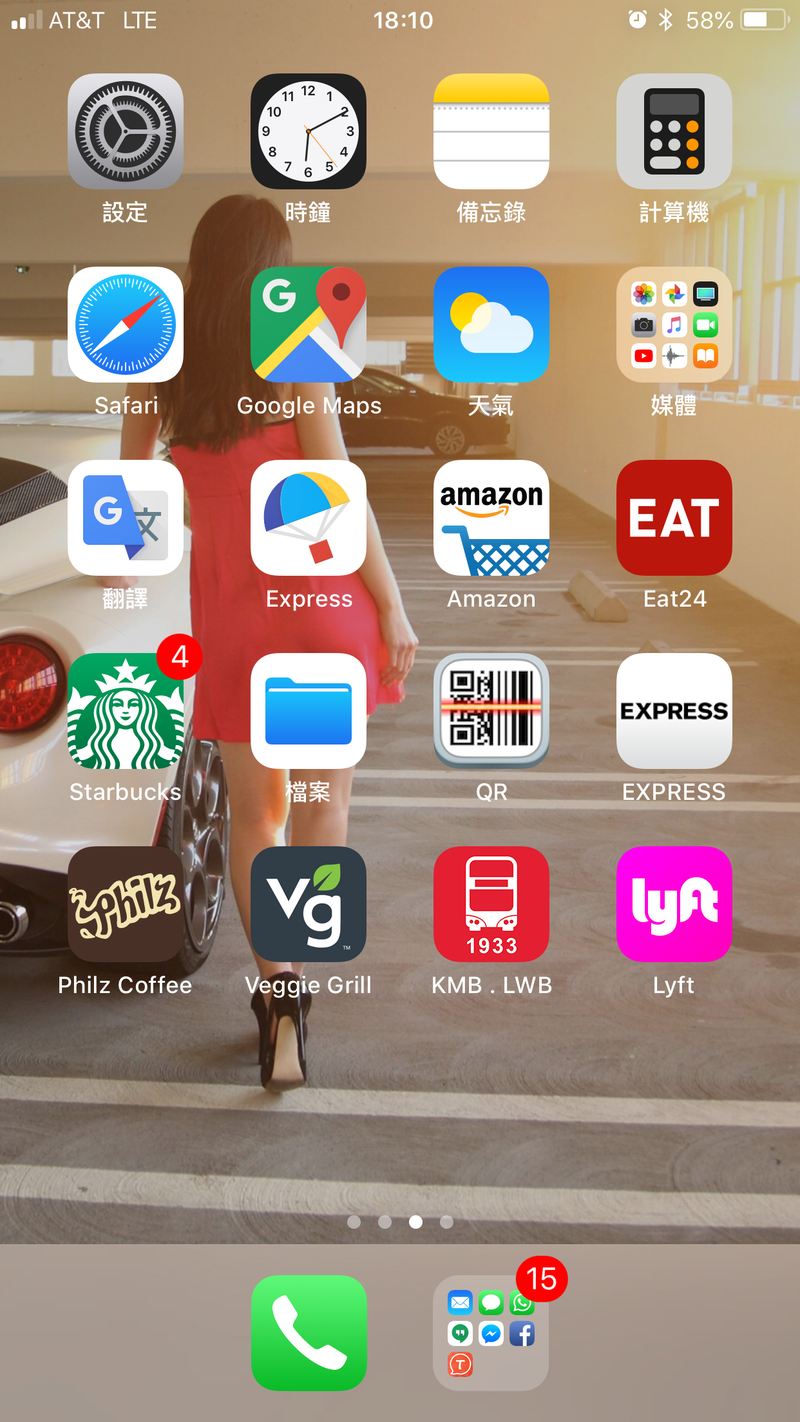Image resolution: width=800 pixels, height=1422 pixels.
Task: Open the Phone app in the dock
Action: point(309,1333)
